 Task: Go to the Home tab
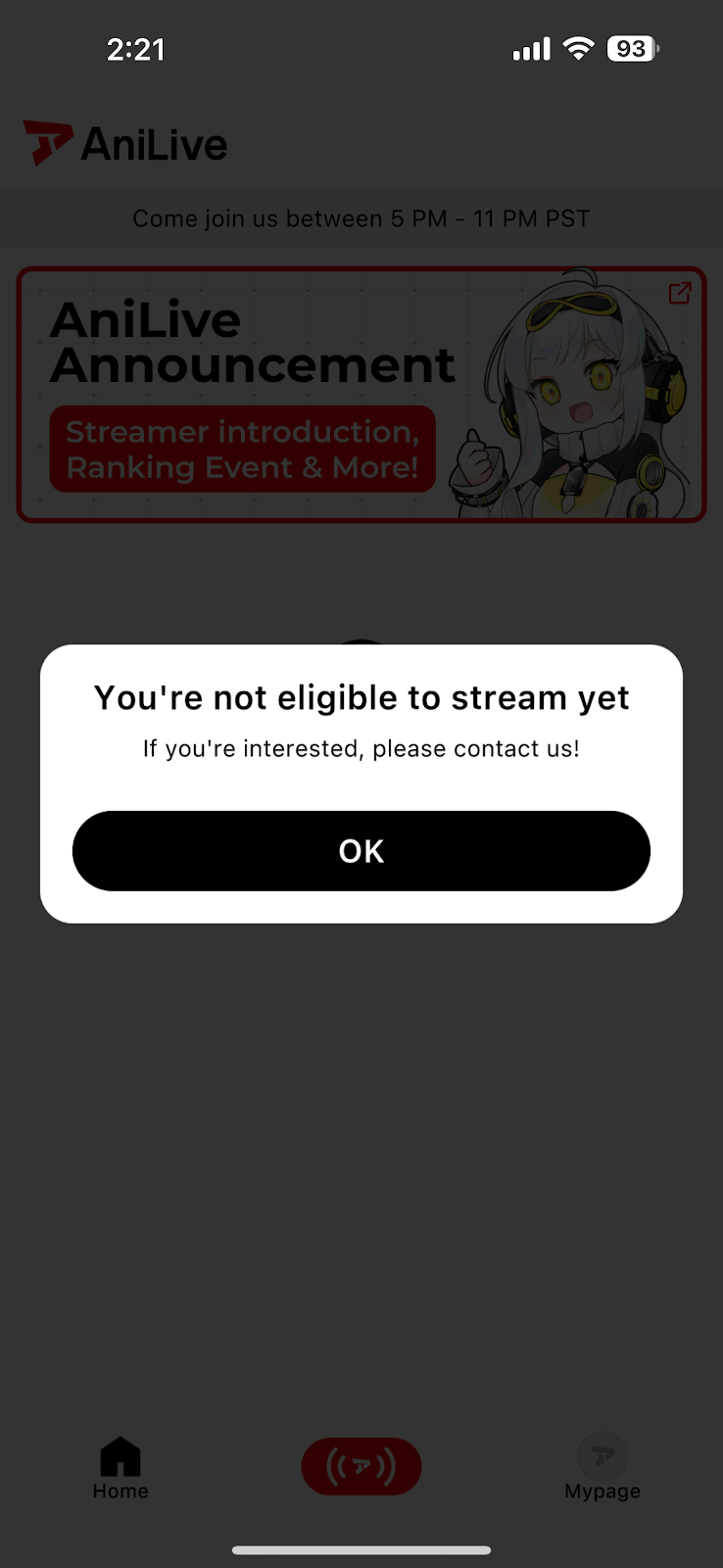click(120, 1468)
